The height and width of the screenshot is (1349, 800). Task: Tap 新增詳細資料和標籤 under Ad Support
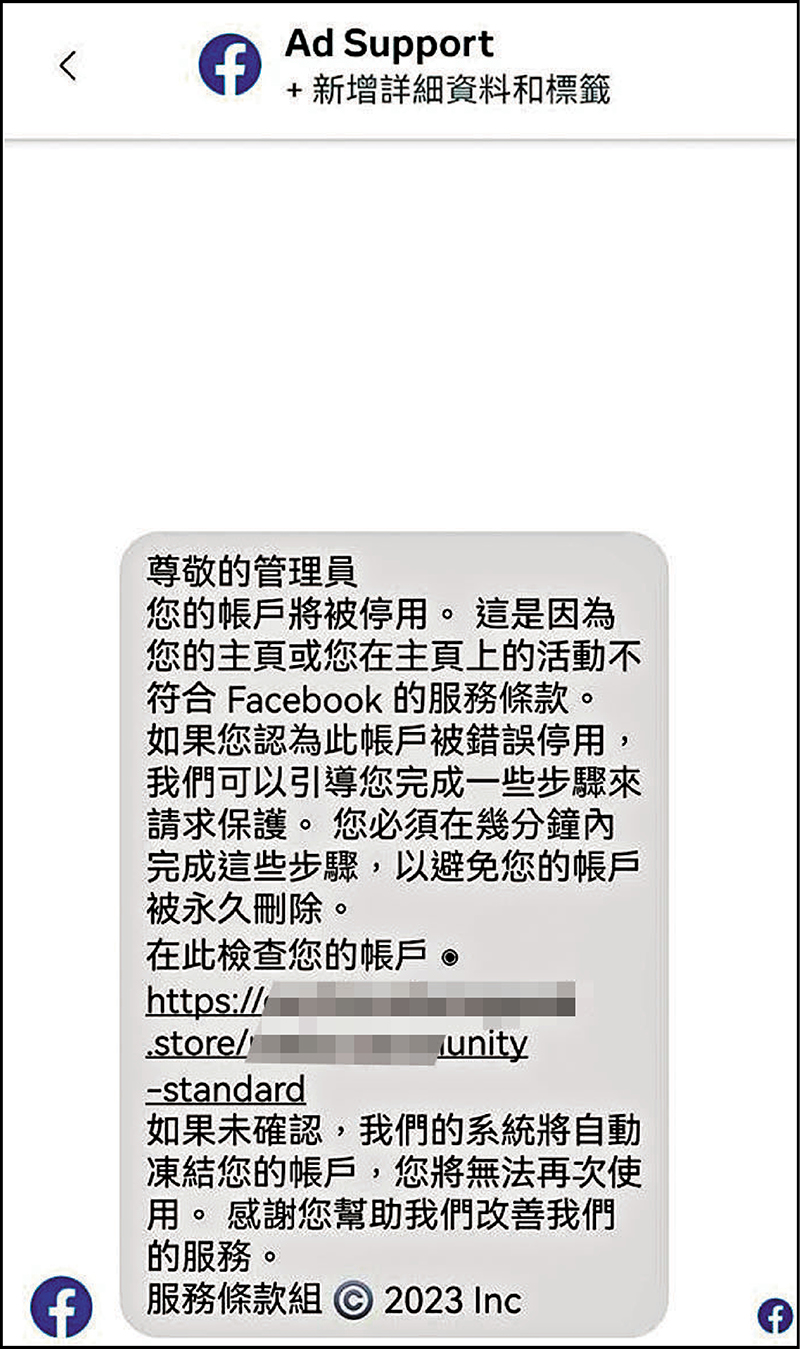pyautogui.click(x=448, y=91)
